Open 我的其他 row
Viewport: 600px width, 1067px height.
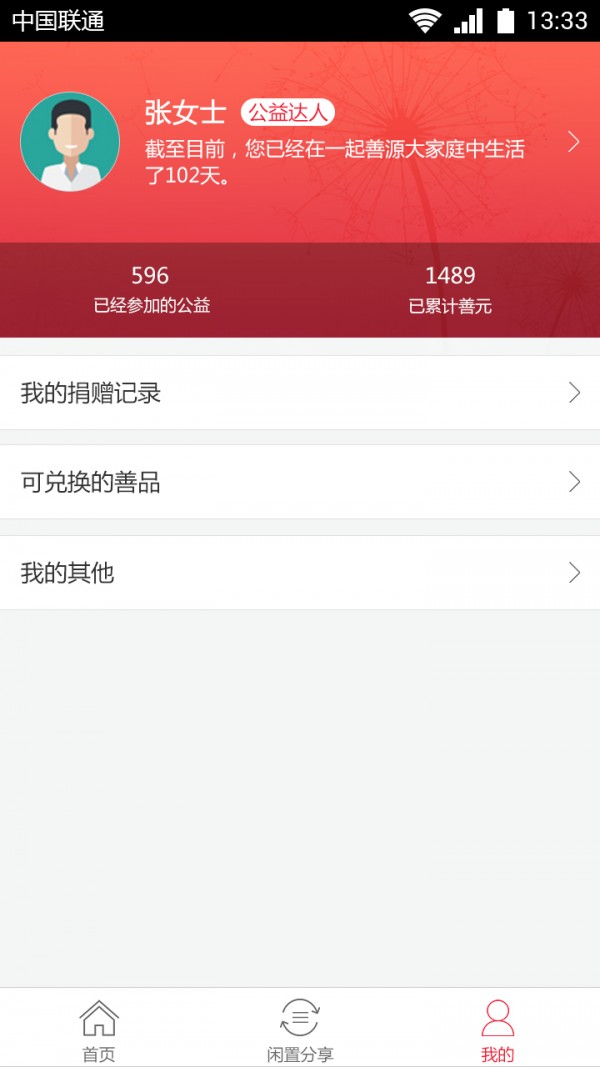coord(300,572)
